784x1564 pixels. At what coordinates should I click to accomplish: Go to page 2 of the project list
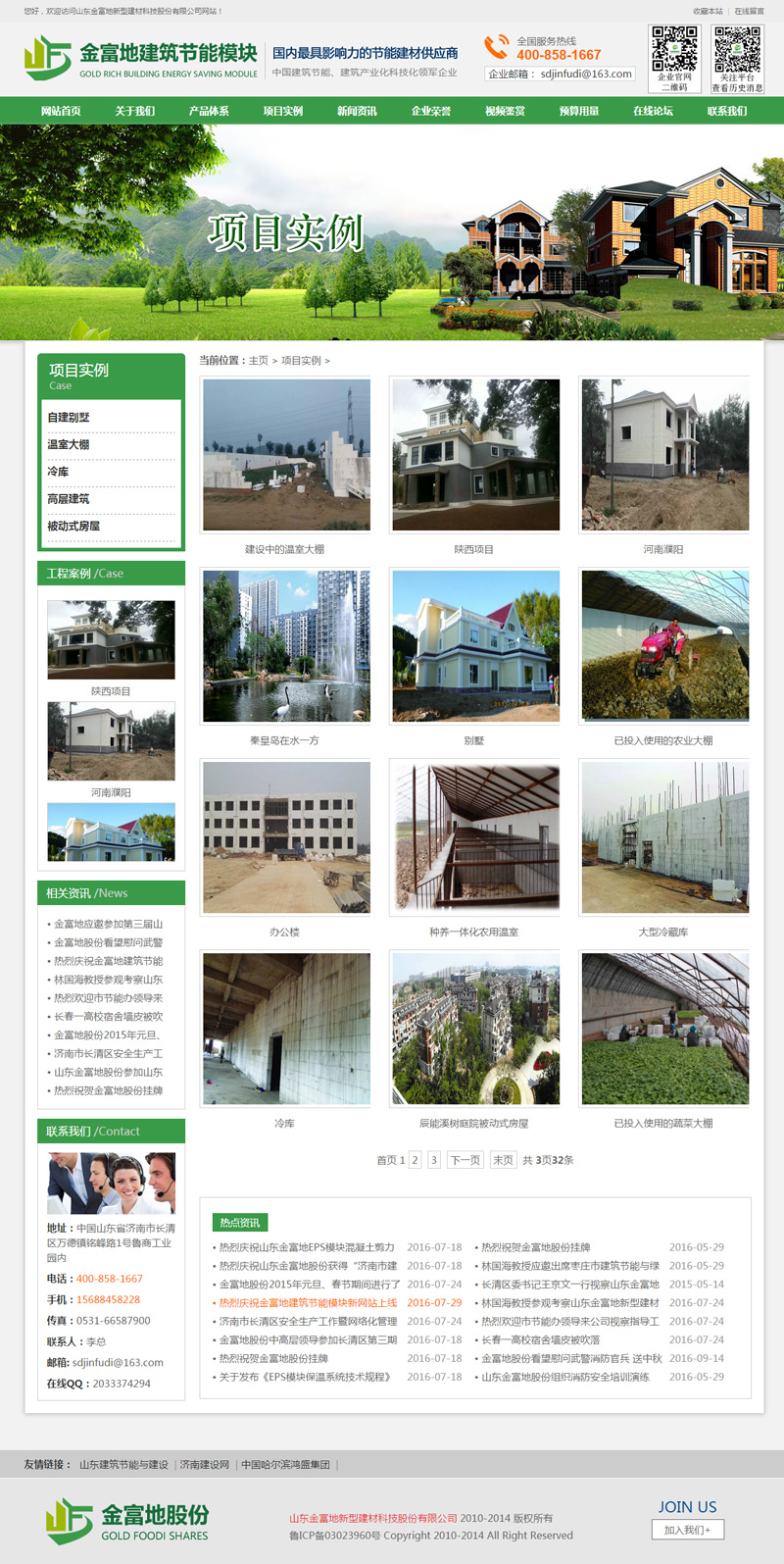click(415, 1160)
